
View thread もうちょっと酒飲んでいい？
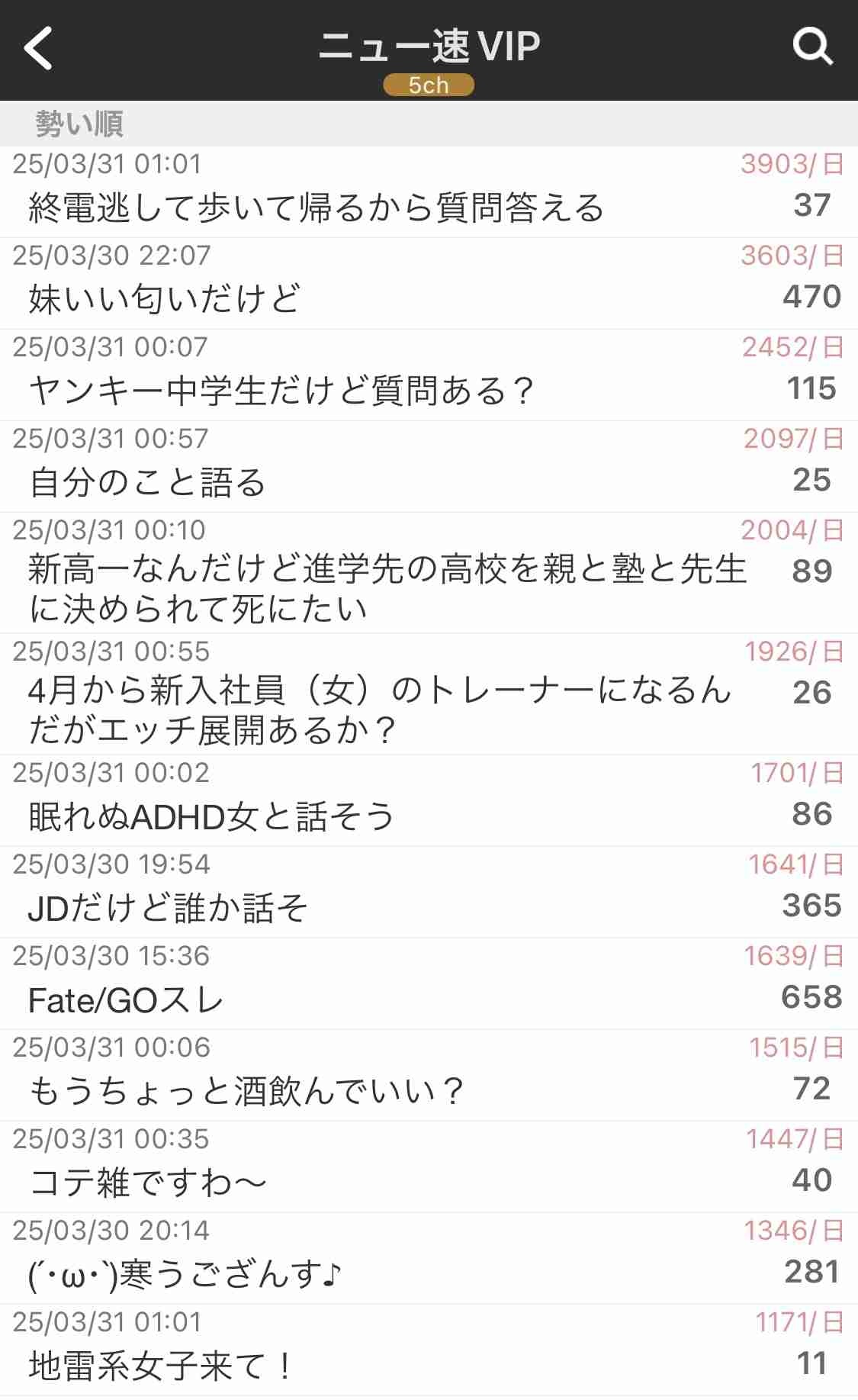click(246, 1091)
